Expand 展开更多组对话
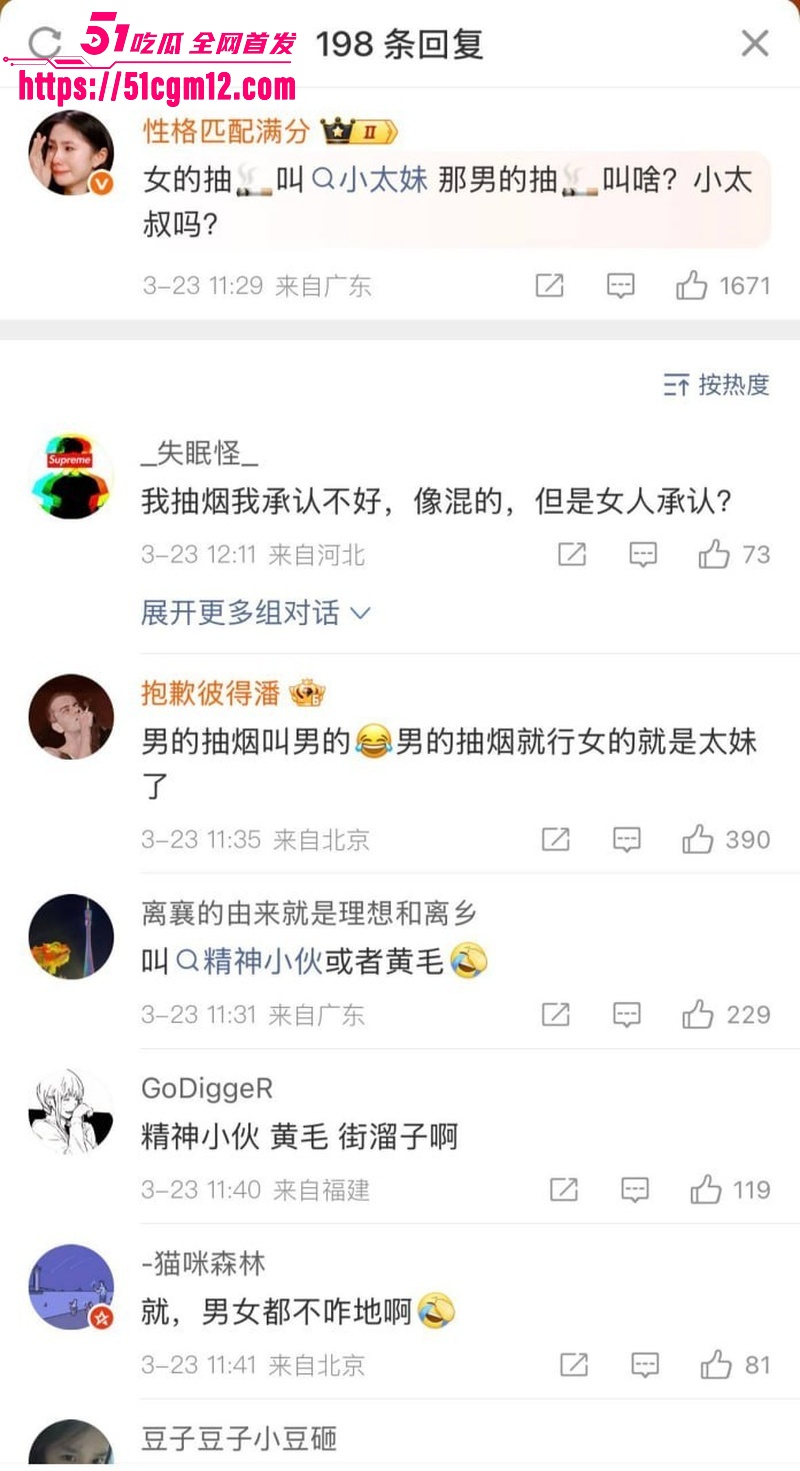The width and height of the screenshot is (800, 1471). (x=256, y=613)
